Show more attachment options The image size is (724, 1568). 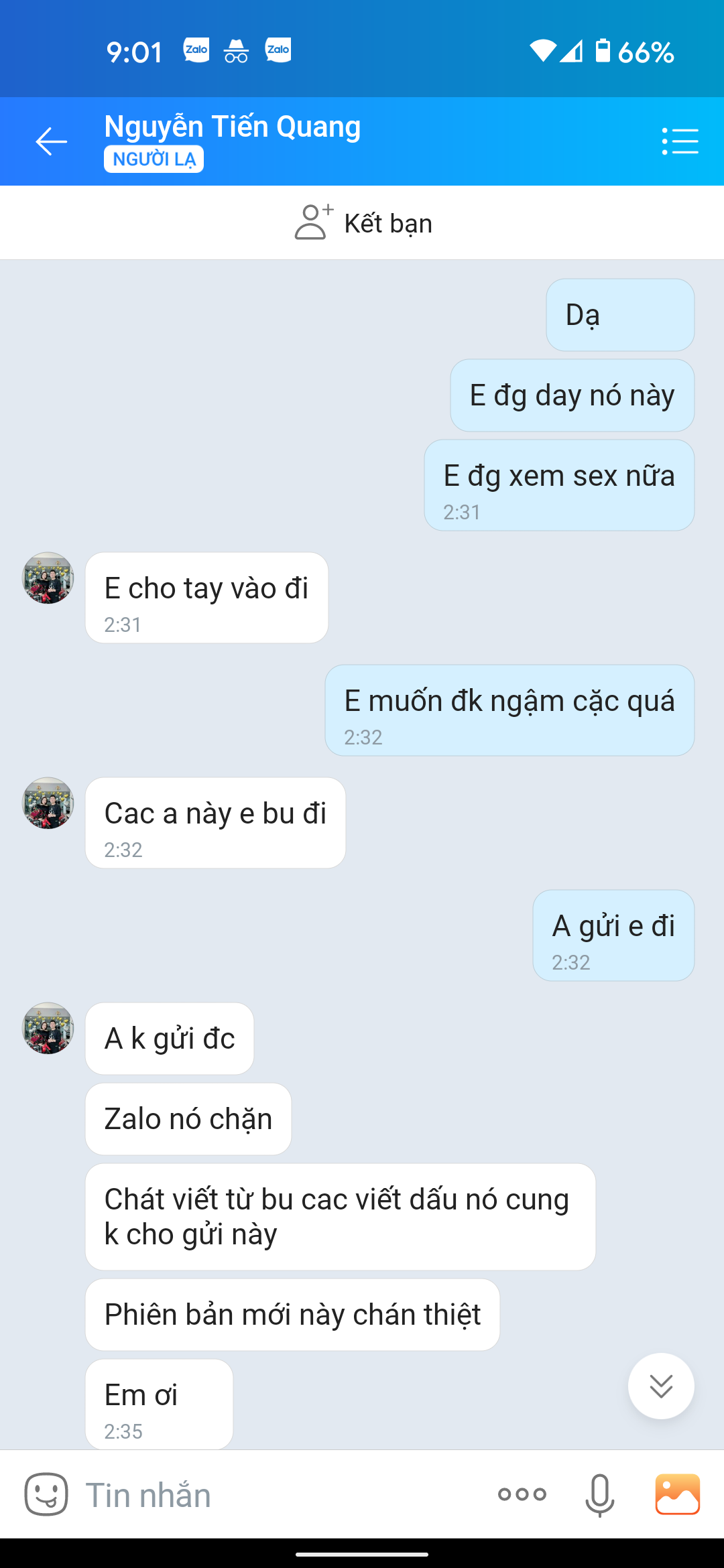pyautogui.click(x=522, y=1494)
